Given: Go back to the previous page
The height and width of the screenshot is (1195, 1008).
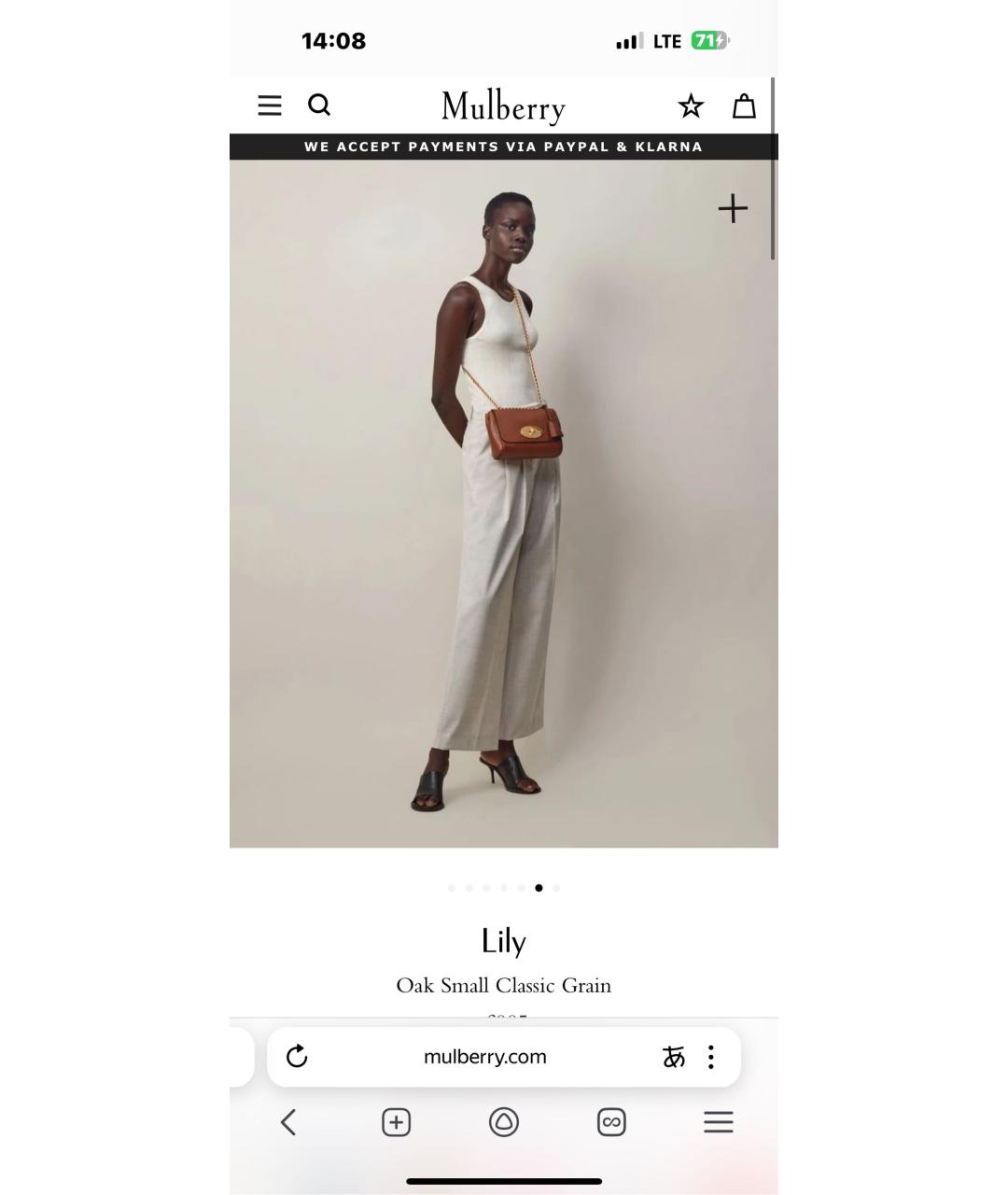Looking at the screenshot, I should (288, 1122).
